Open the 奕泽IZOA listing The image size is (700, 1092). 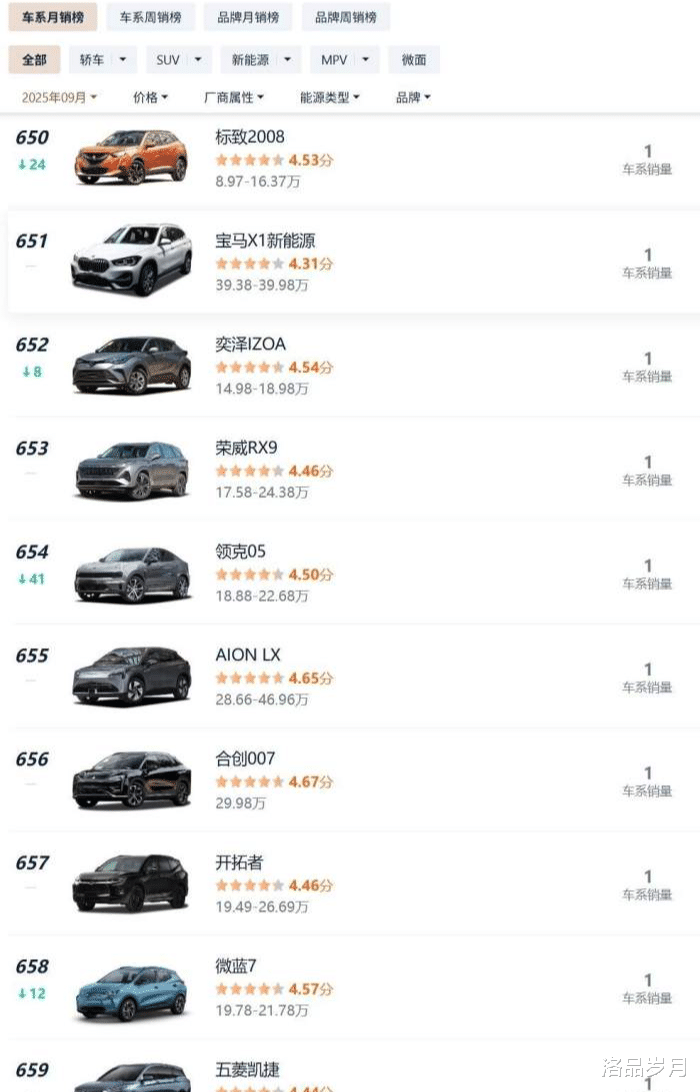pyautogui.click(x=354, y=365)
